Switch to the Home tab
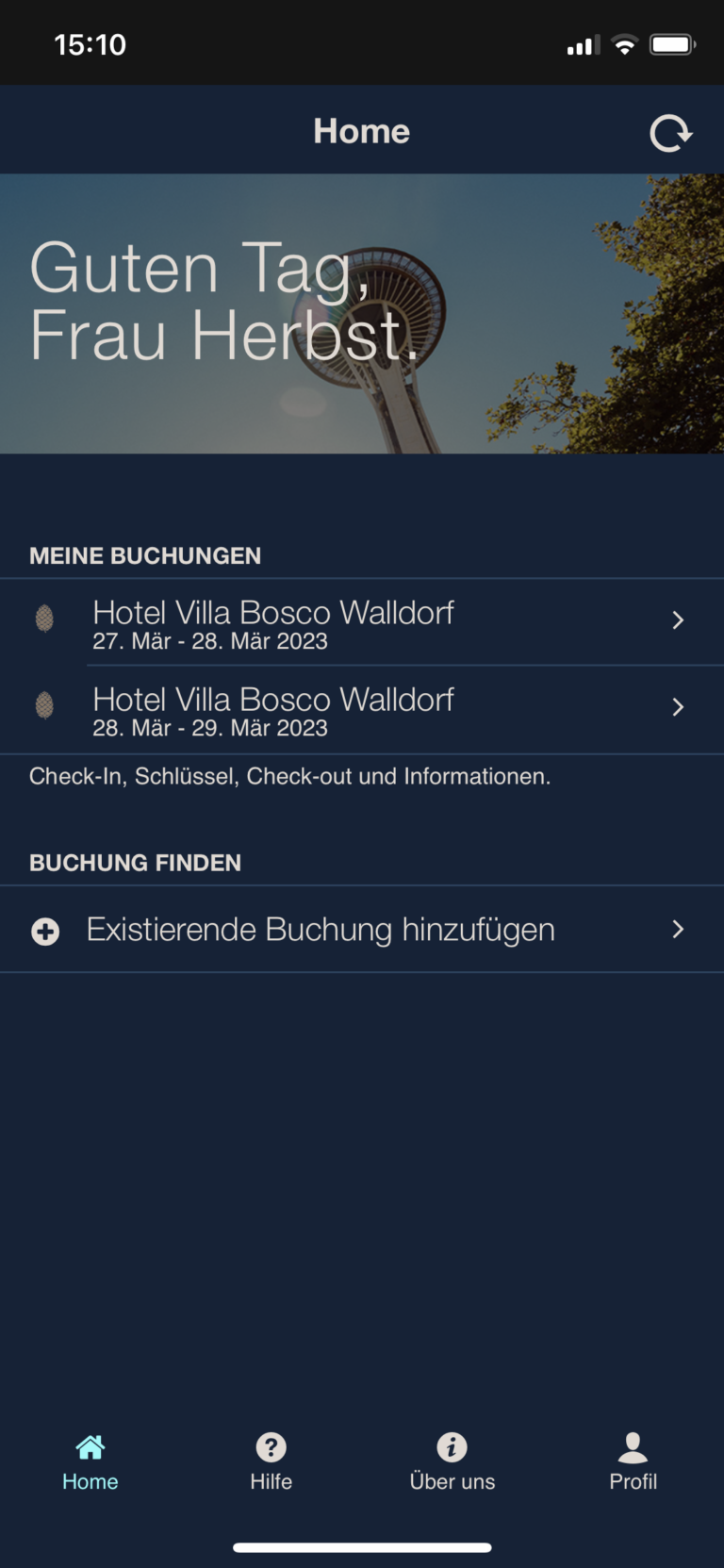Image resolution: width=724 pixels, height=1568 pixels. tap(90, 1461)
